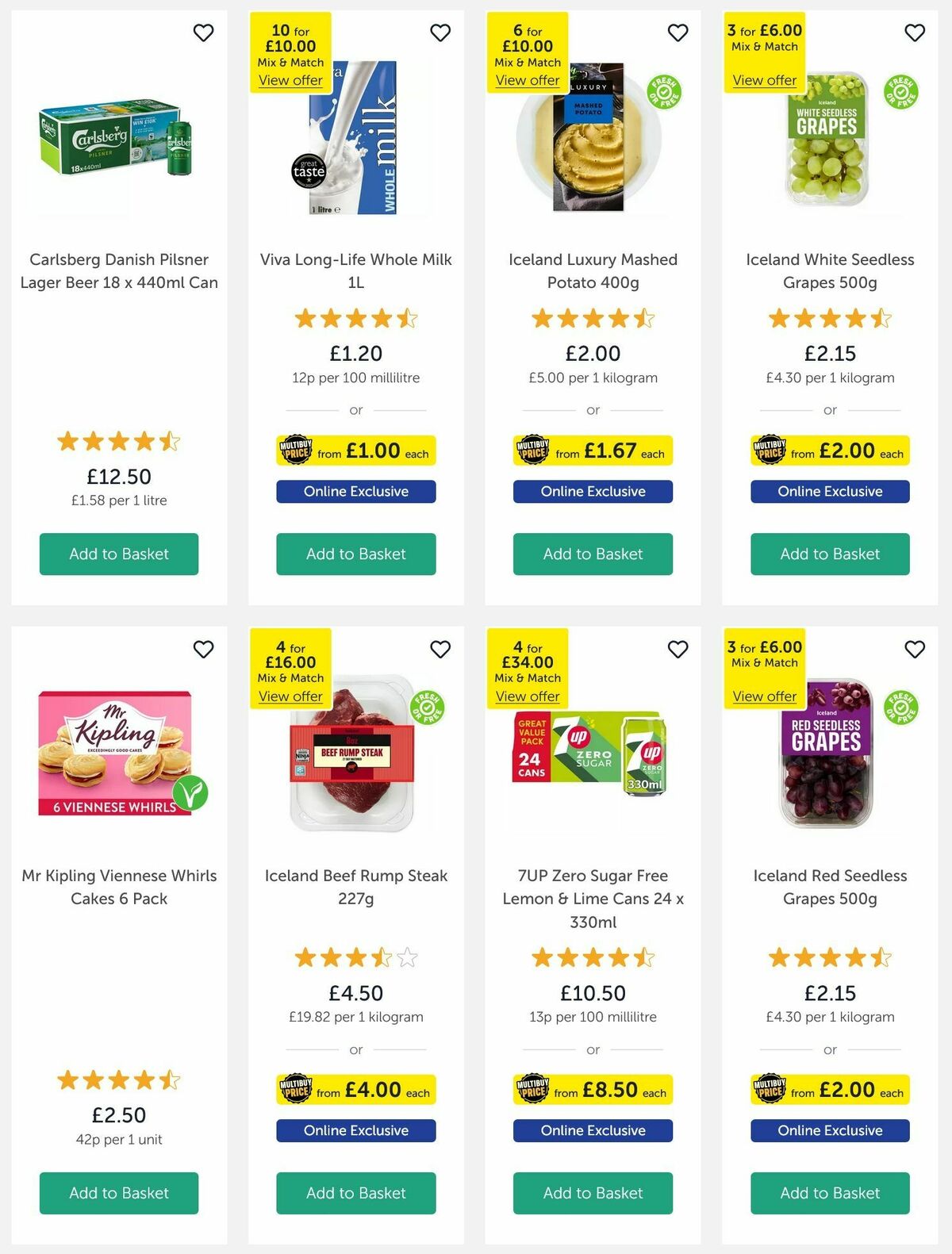Add Mr Kipling Viennese Whirls to basket
The height and width of the screenshot is (1254, 952).
tap(118, 1193)
